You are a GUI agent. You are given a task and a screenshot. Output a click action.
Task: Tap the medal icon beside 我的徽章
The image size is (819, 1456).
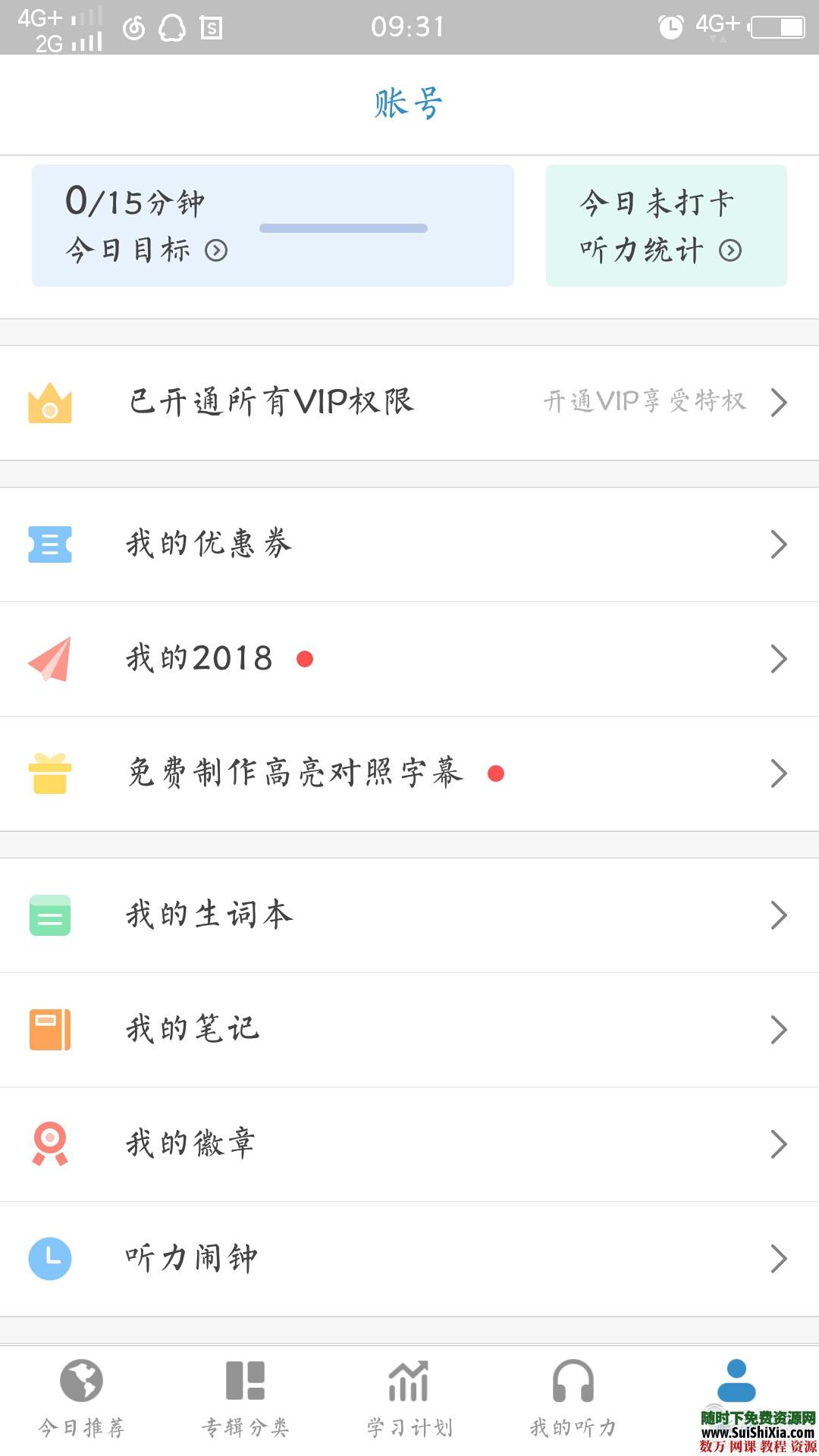point(50,1144)
